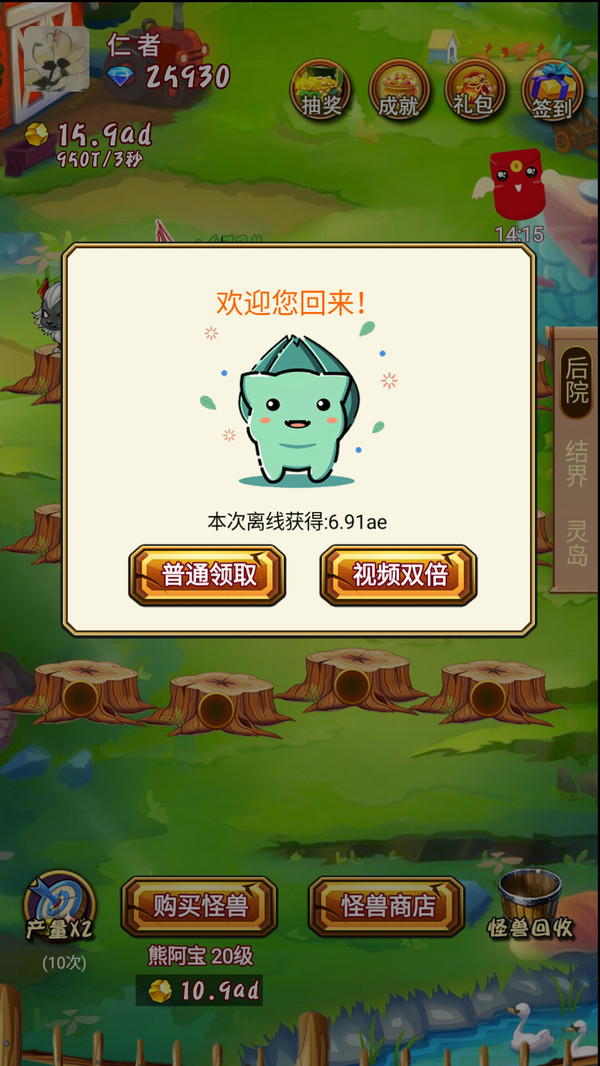Claim the offline reward with 普通领取

208,575
